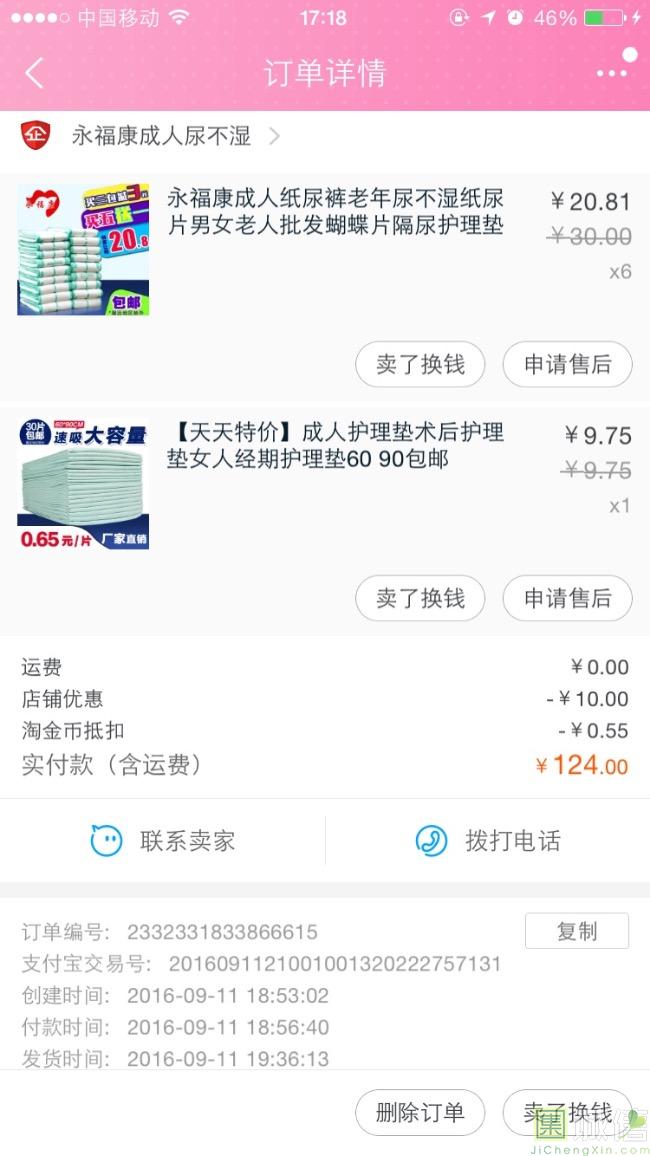Open the 永福康成人纸尿裤 product
The image size is (650, 1156).
335,211
